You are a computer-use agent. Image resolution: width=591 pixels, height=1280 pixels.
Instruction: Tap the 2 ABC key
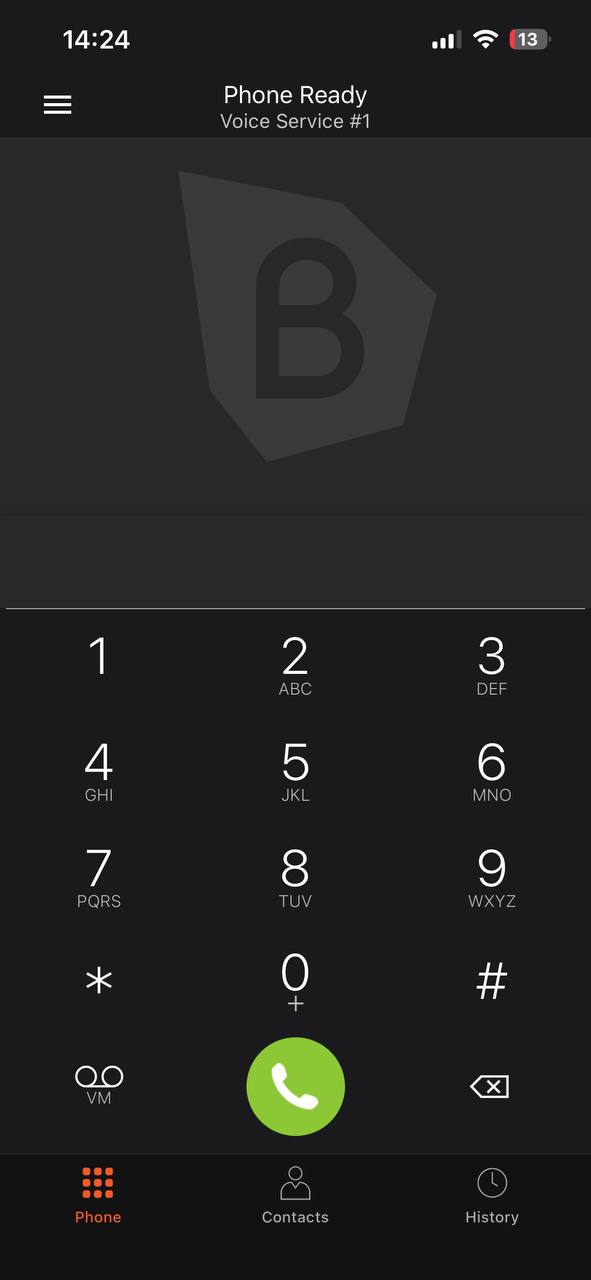pyautogui.click(x=295, y=666)
